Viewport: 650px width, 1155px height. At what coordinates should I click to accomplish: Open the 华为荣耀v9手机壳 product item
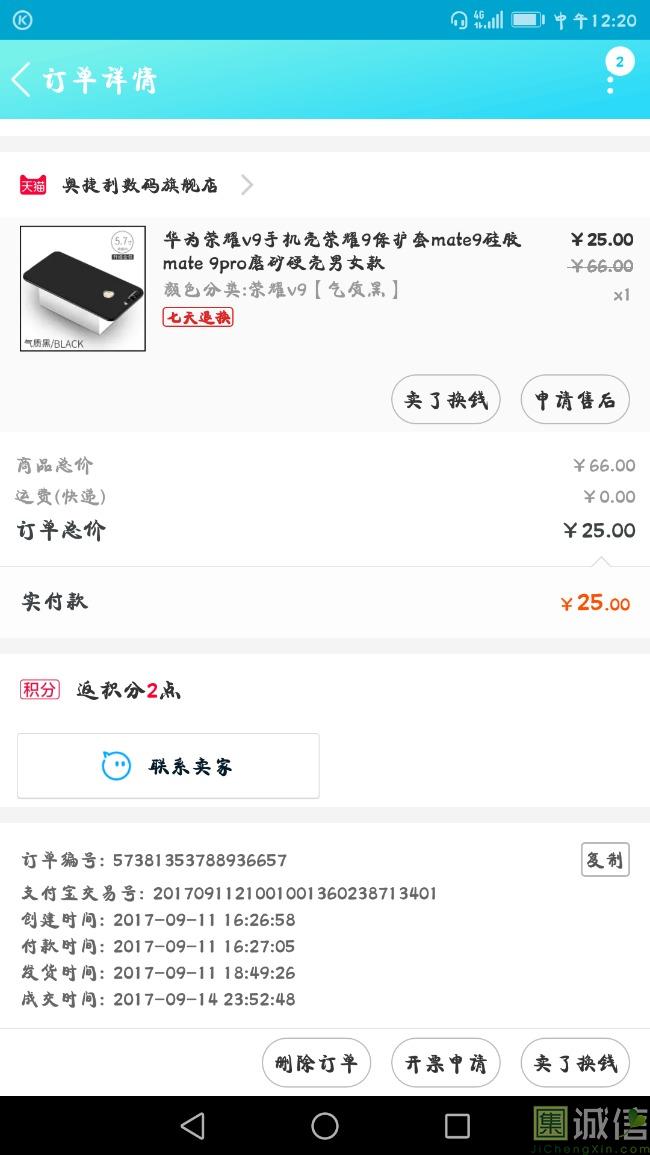point(324,288)
